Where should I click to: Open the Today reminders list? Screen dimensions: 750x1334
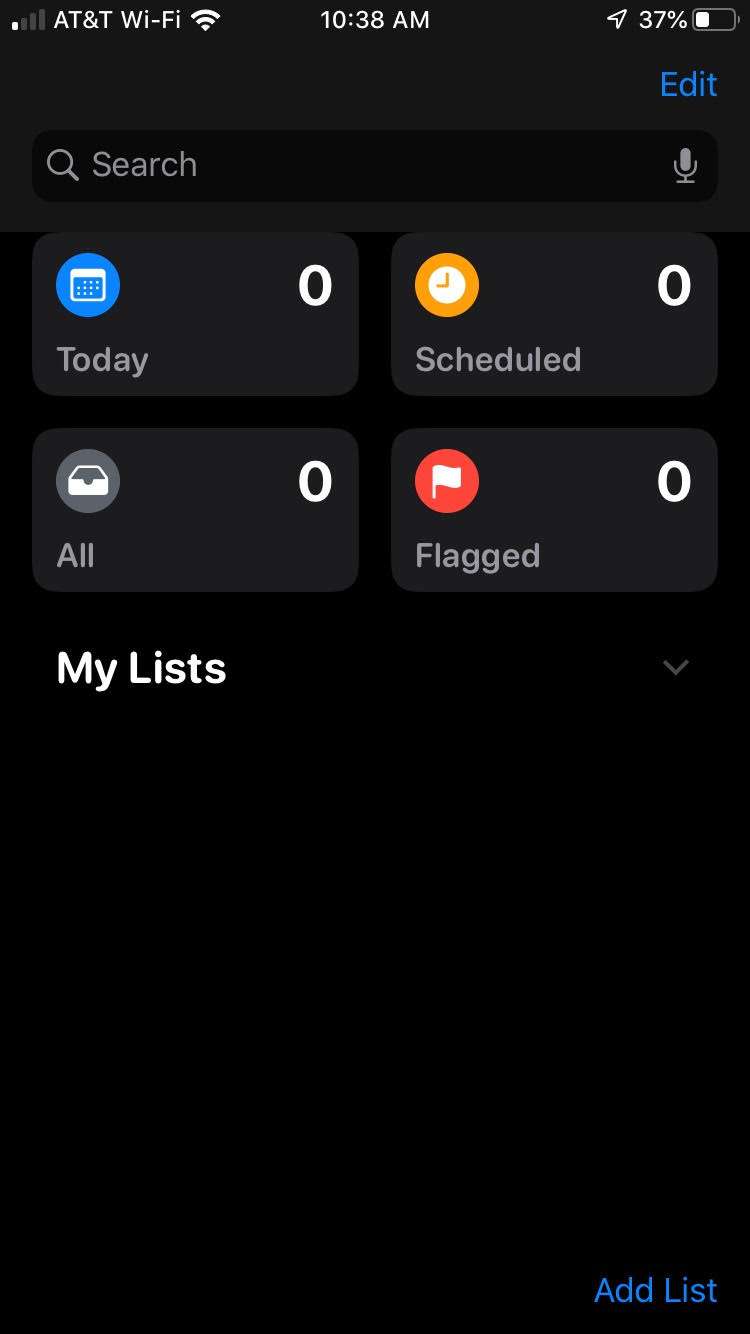pyautogui.click(x=195, y=314)
